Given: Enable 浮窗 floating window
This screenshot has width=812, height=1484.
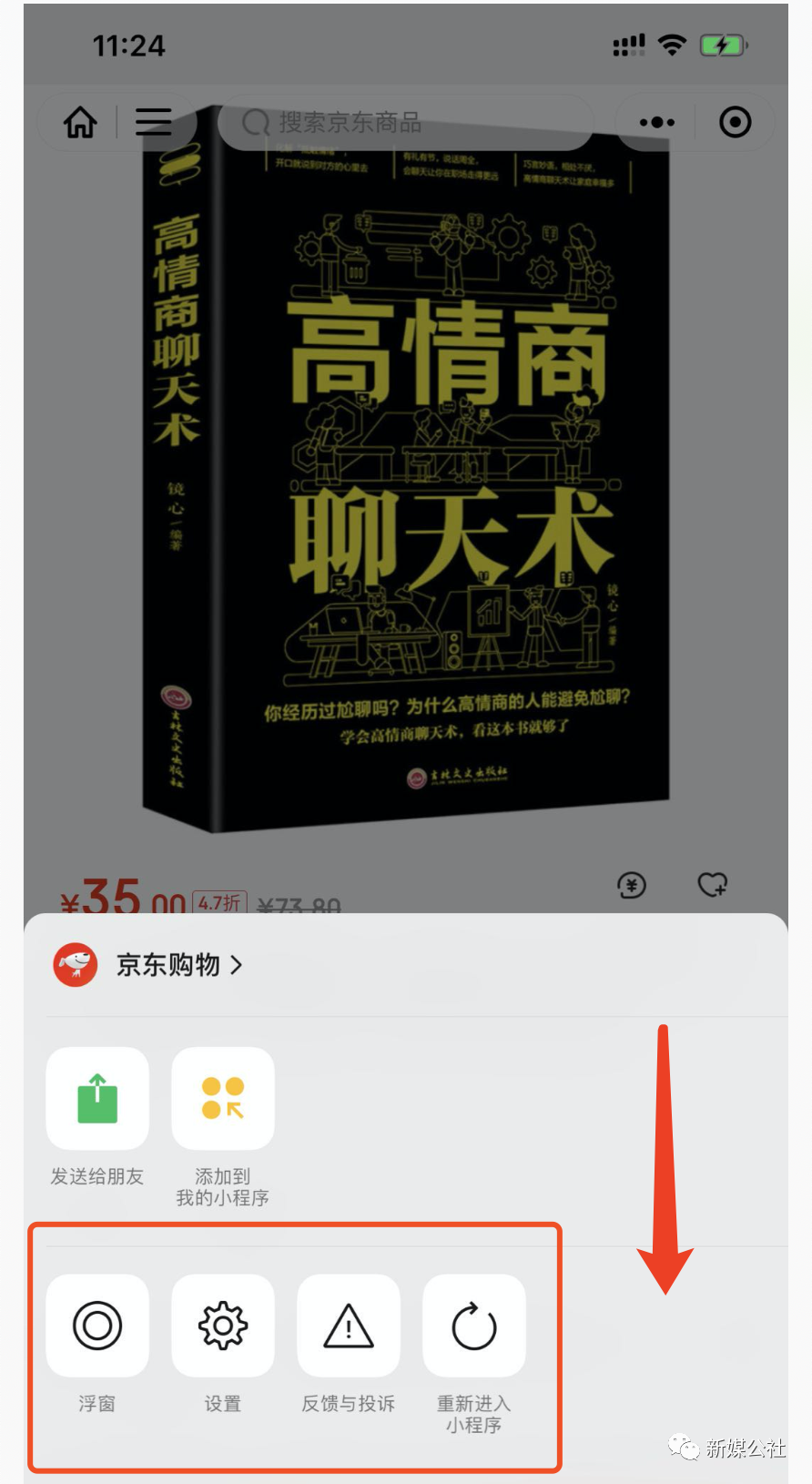Looking at the screenshot, I should coord(97,1326).
